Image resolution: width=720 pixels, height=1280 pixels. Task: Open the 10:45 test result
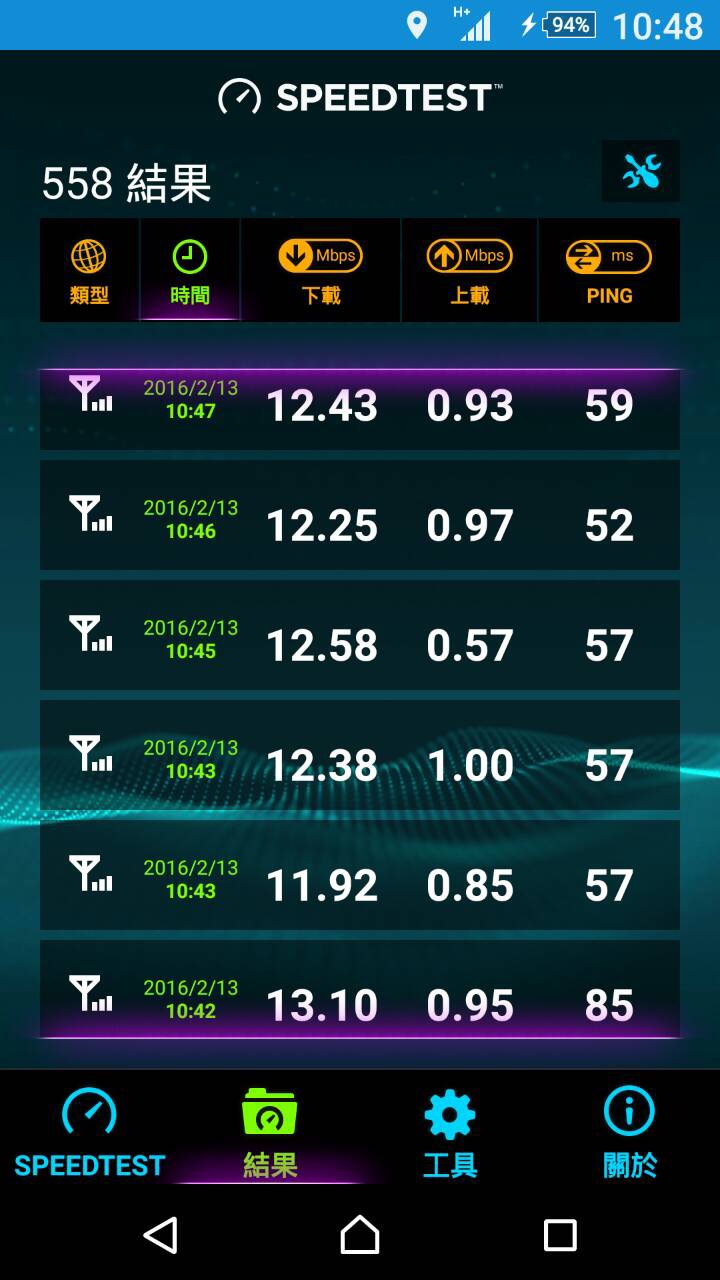[360, 635]
